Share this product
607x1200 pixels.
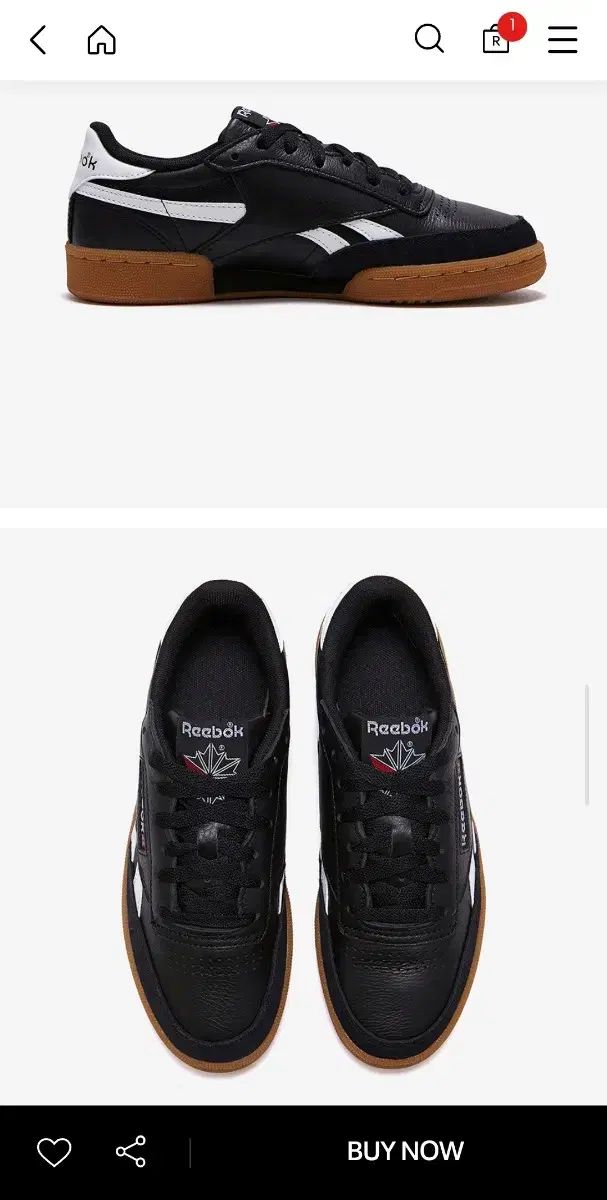(x=131, y=1152)
